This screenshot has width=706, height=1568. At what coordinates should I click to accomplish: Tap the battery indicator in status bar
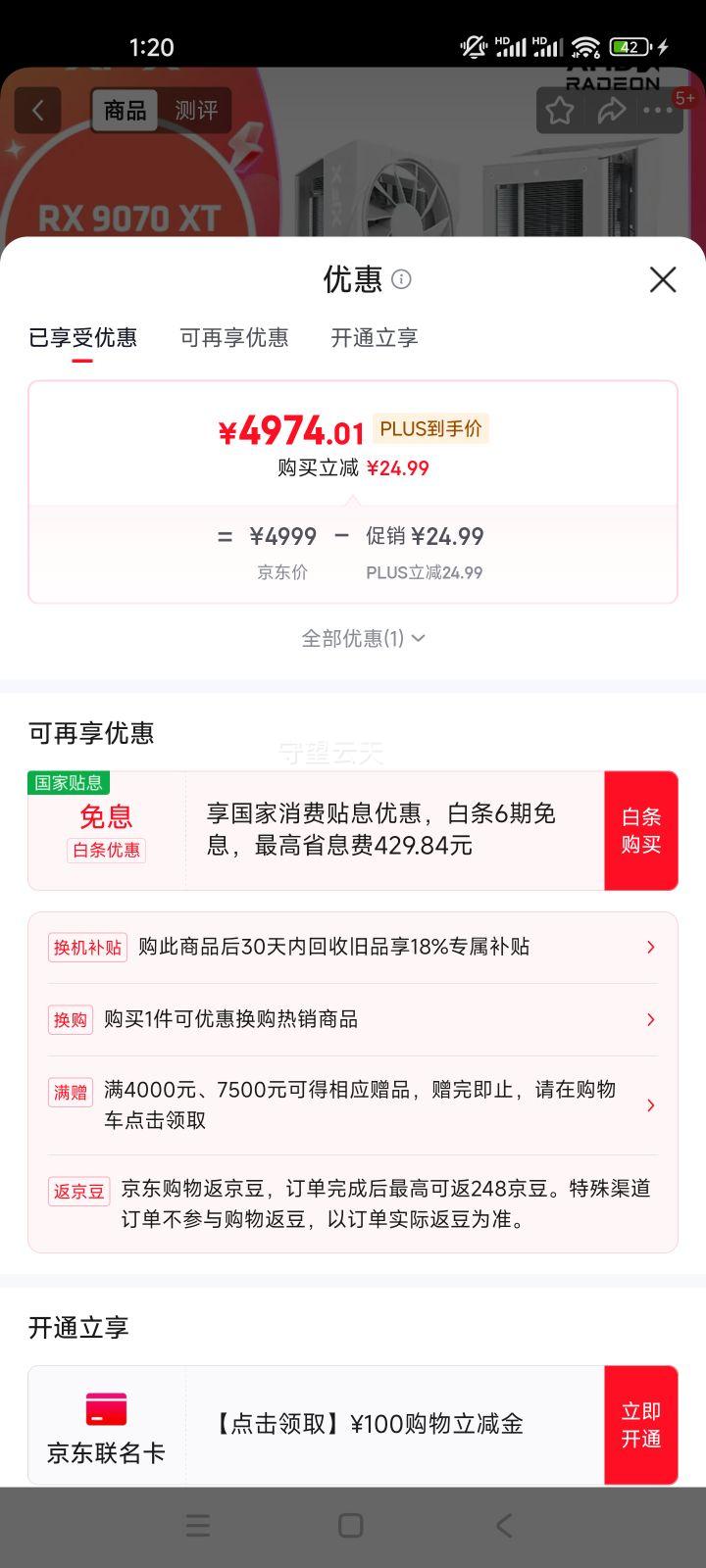pyautogui.click(x=629, y=45)
